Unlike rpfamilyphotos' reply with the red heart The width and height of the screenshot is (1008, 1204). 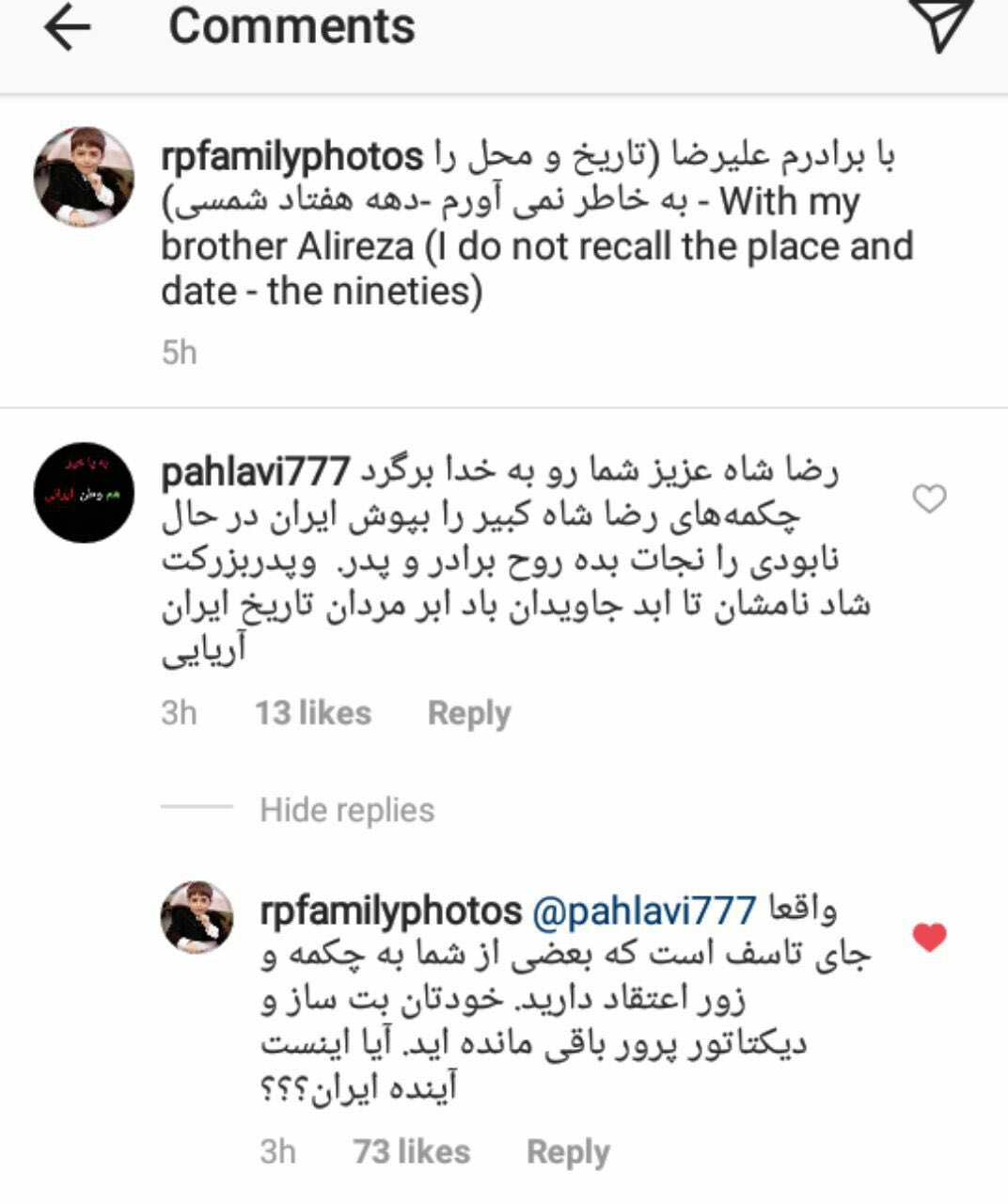(x=929, y=937)
